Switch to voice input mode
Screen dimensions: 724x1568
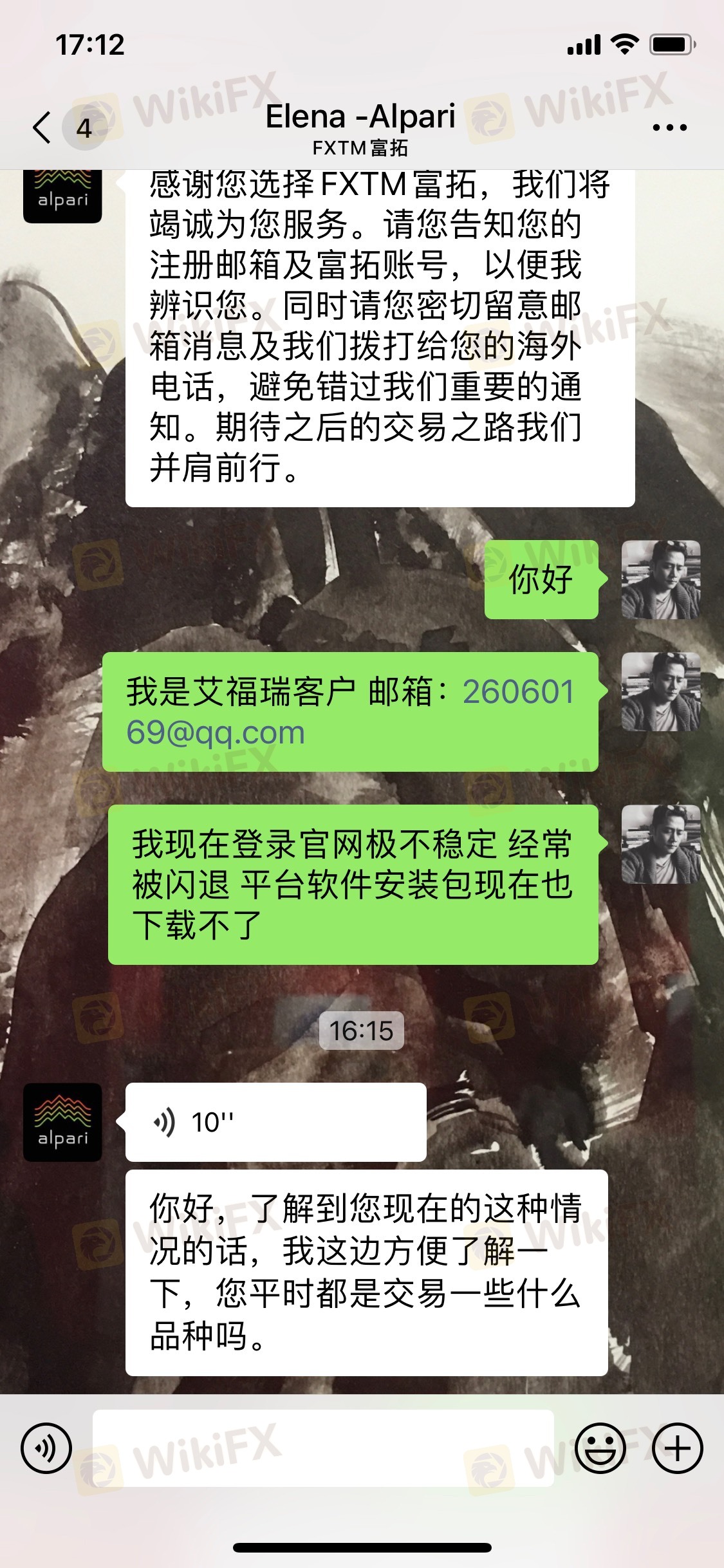click(46, 1448)
